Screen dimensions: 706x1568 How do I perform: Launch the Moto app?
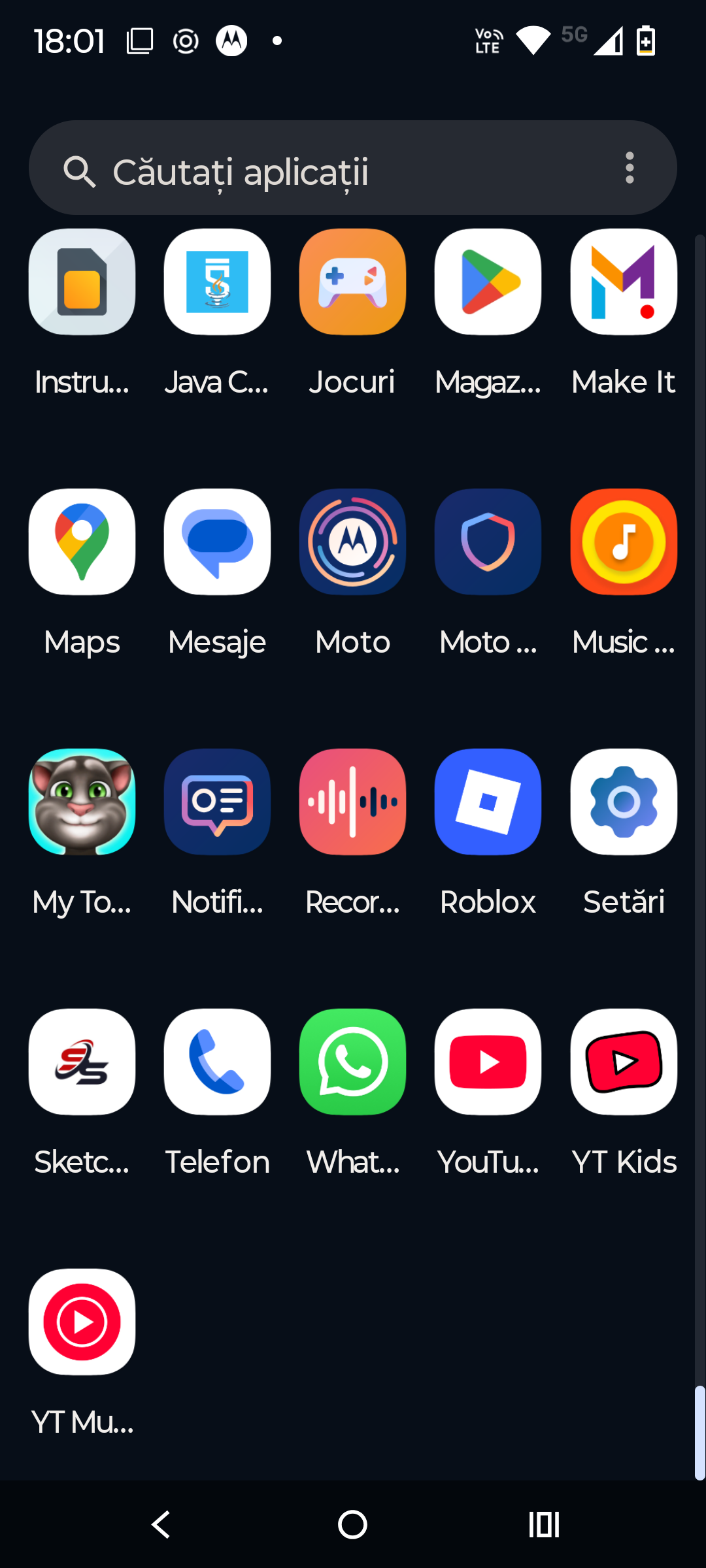click(x=352, y=542)
